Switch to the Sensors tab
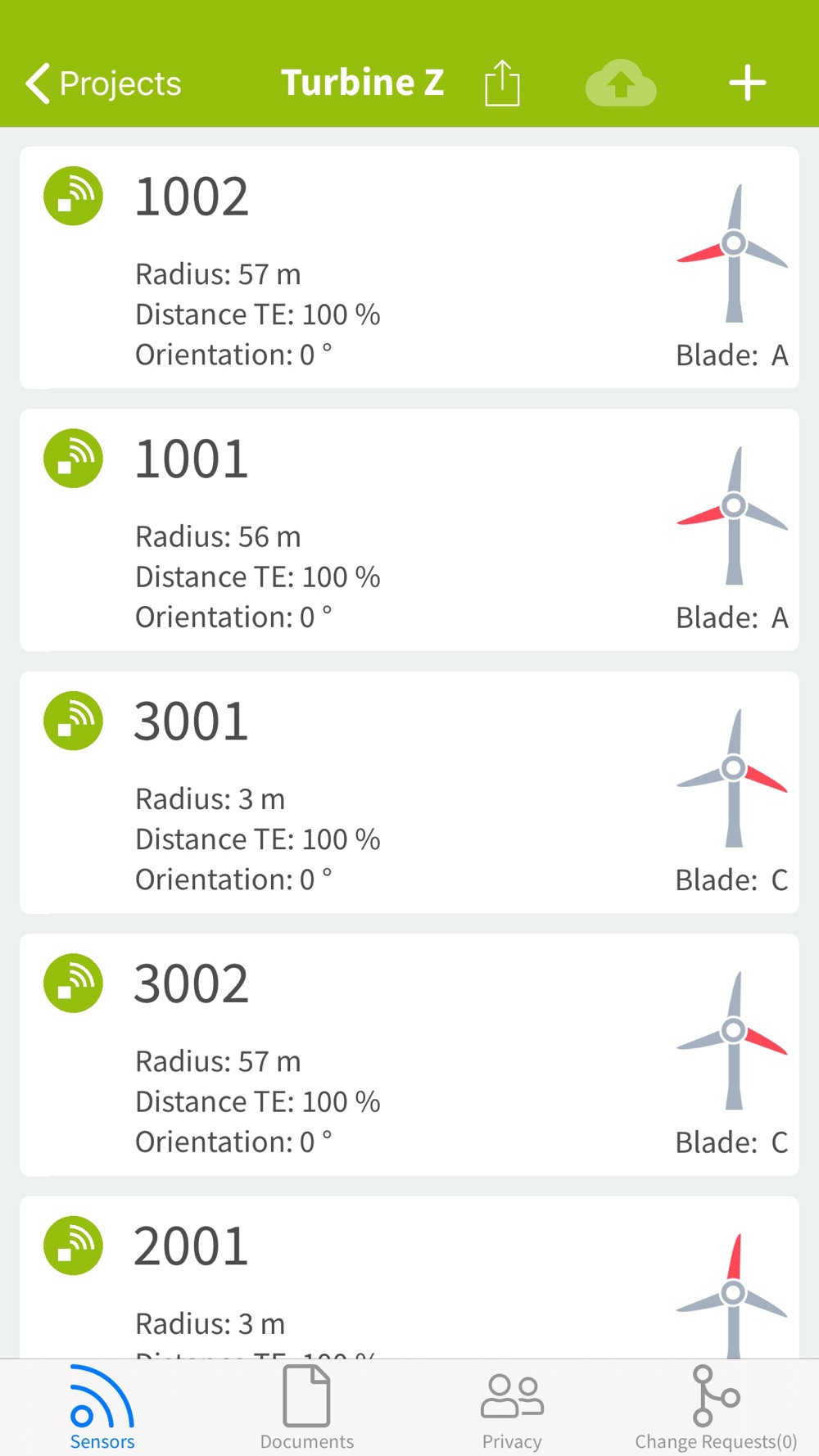 click(102, 1408)
